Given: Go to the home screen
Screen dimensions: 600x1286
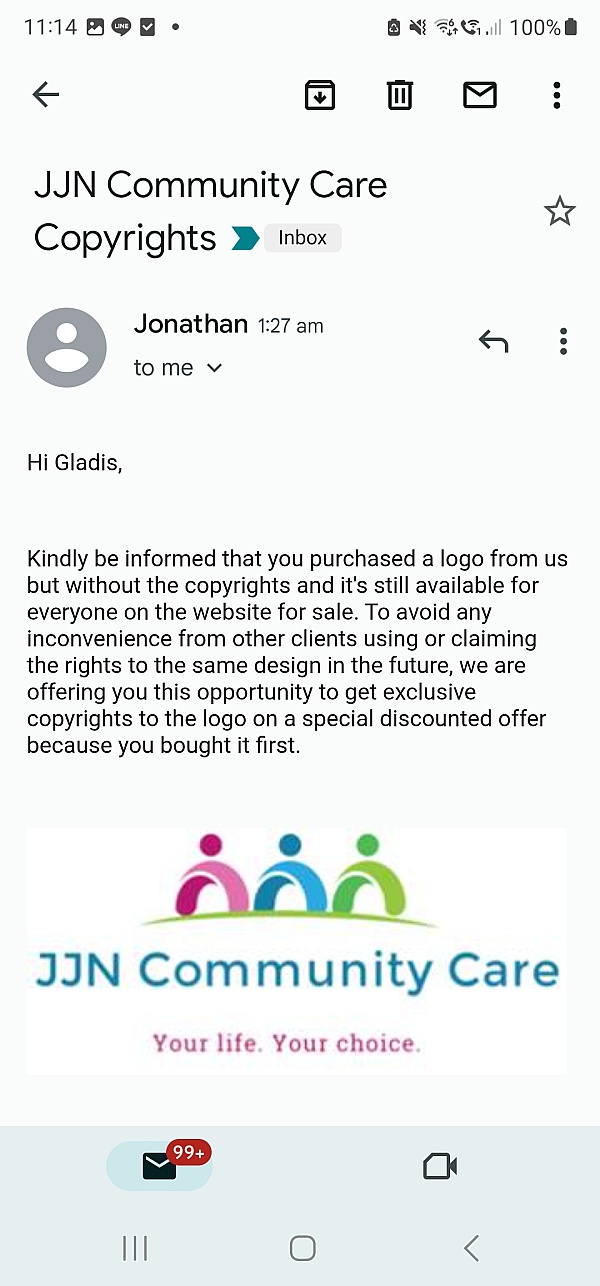Looking at the screenshot, I should coord(302,1247).
